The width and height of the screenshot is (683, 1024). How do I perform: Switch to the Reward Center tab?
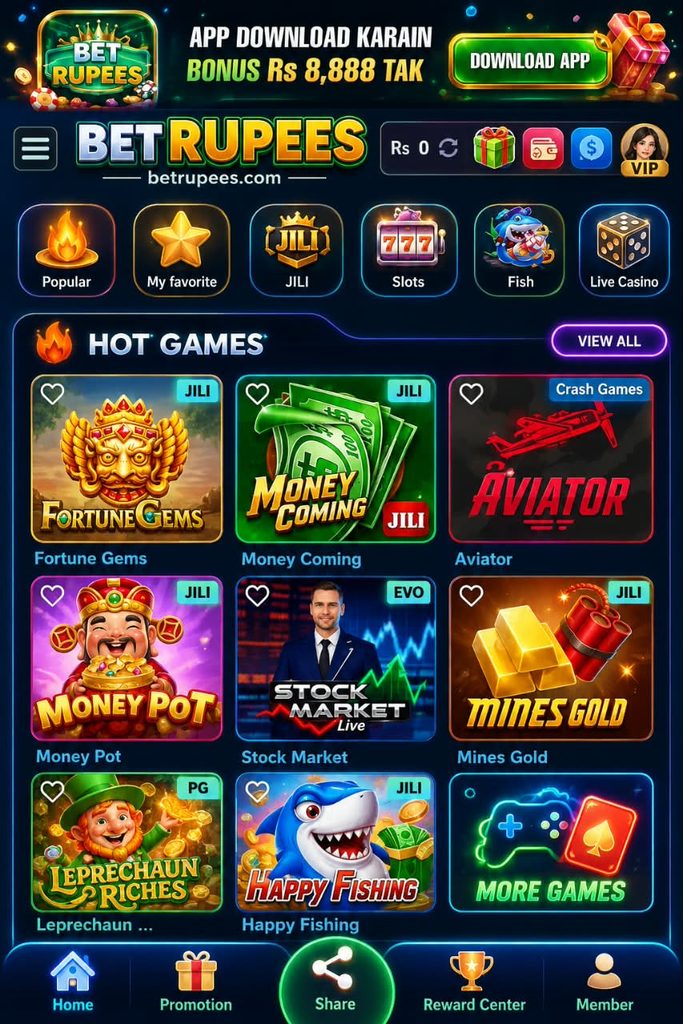474,982
